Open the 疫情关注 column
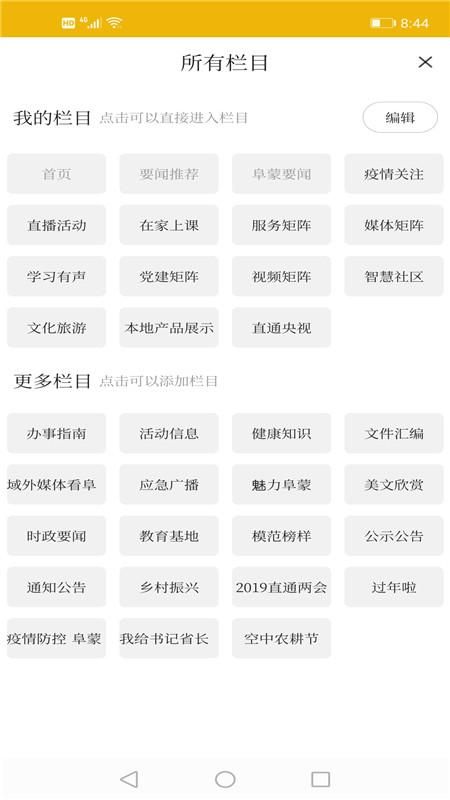Screen dimensions: 450x800 pos(393,174)
